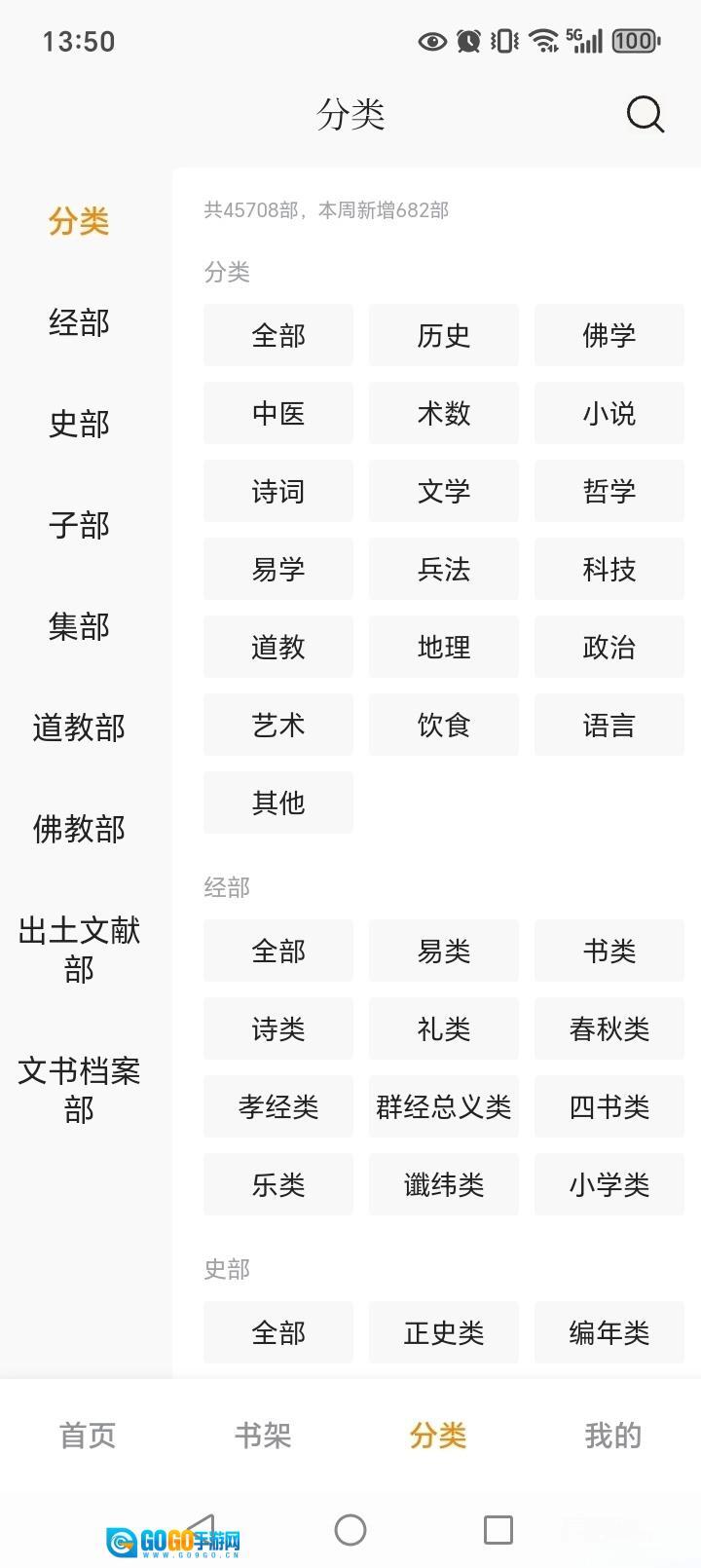Open the 佛学 category

[x=609, y=335]
